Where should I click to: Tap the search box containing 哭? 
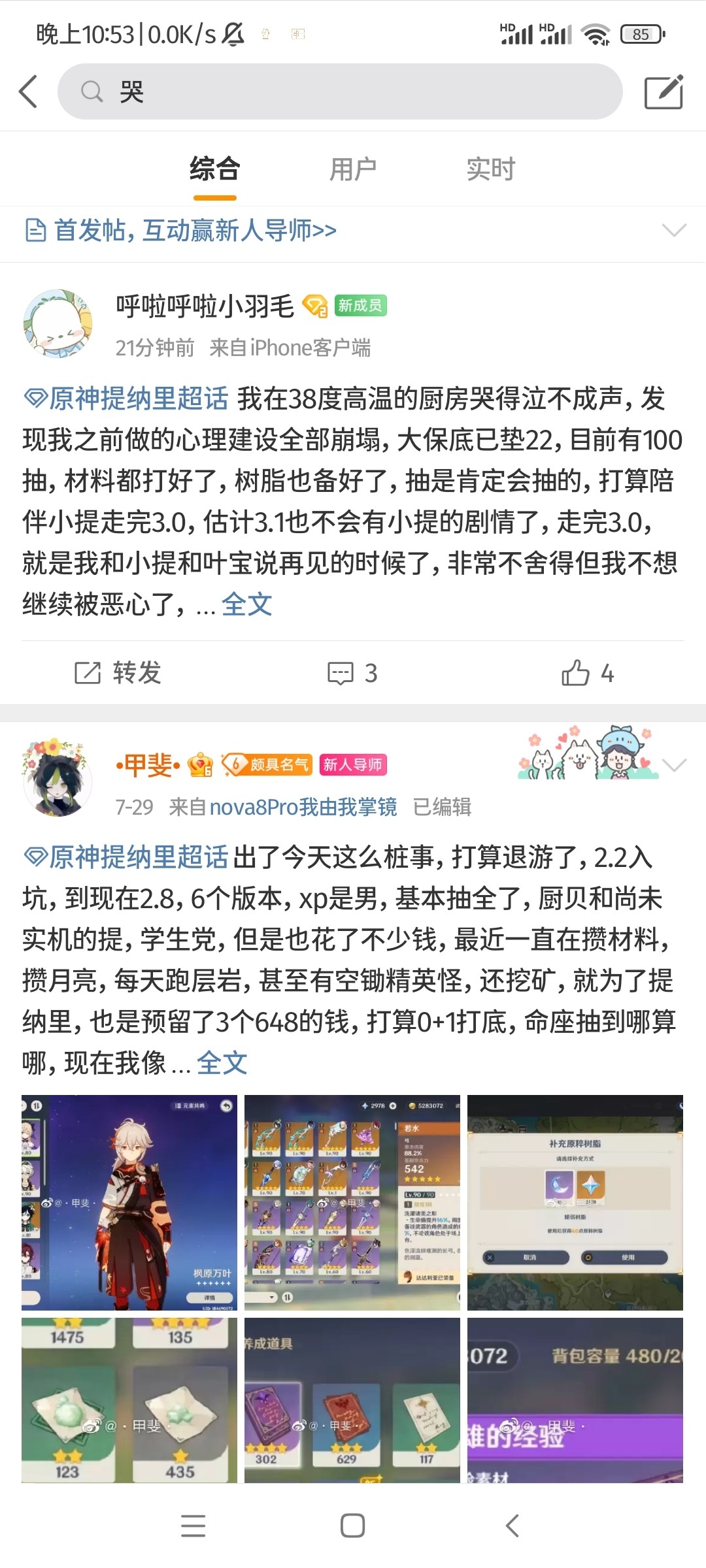(340, 91)
